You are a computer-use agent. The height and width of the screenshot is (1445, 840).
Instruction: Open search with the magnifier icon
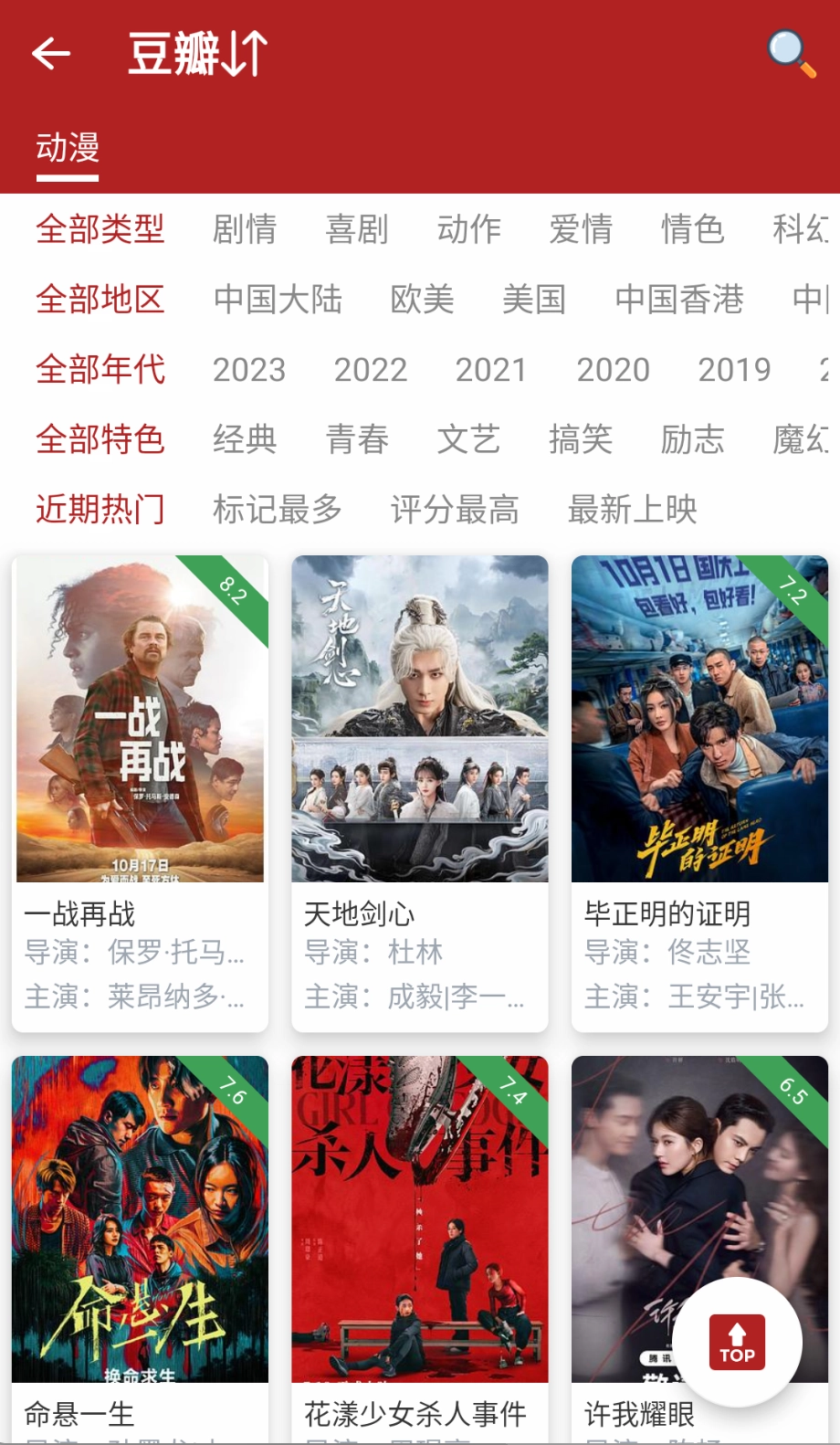[x=791, y=52]
